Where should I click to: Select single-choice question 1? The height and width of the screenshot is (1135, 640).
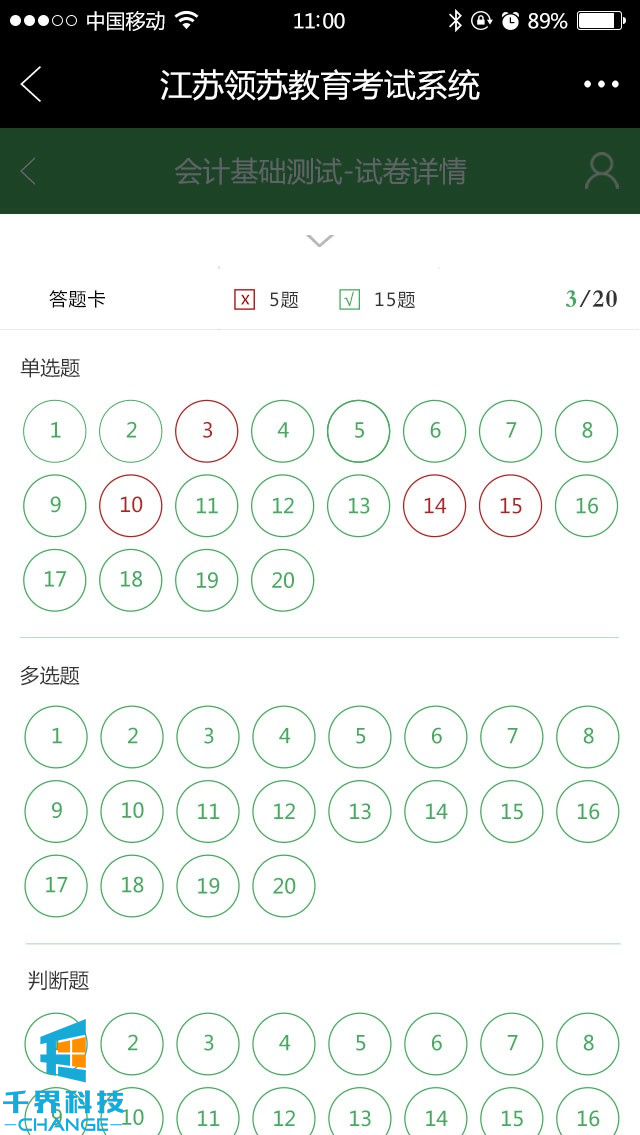point(55,431)
